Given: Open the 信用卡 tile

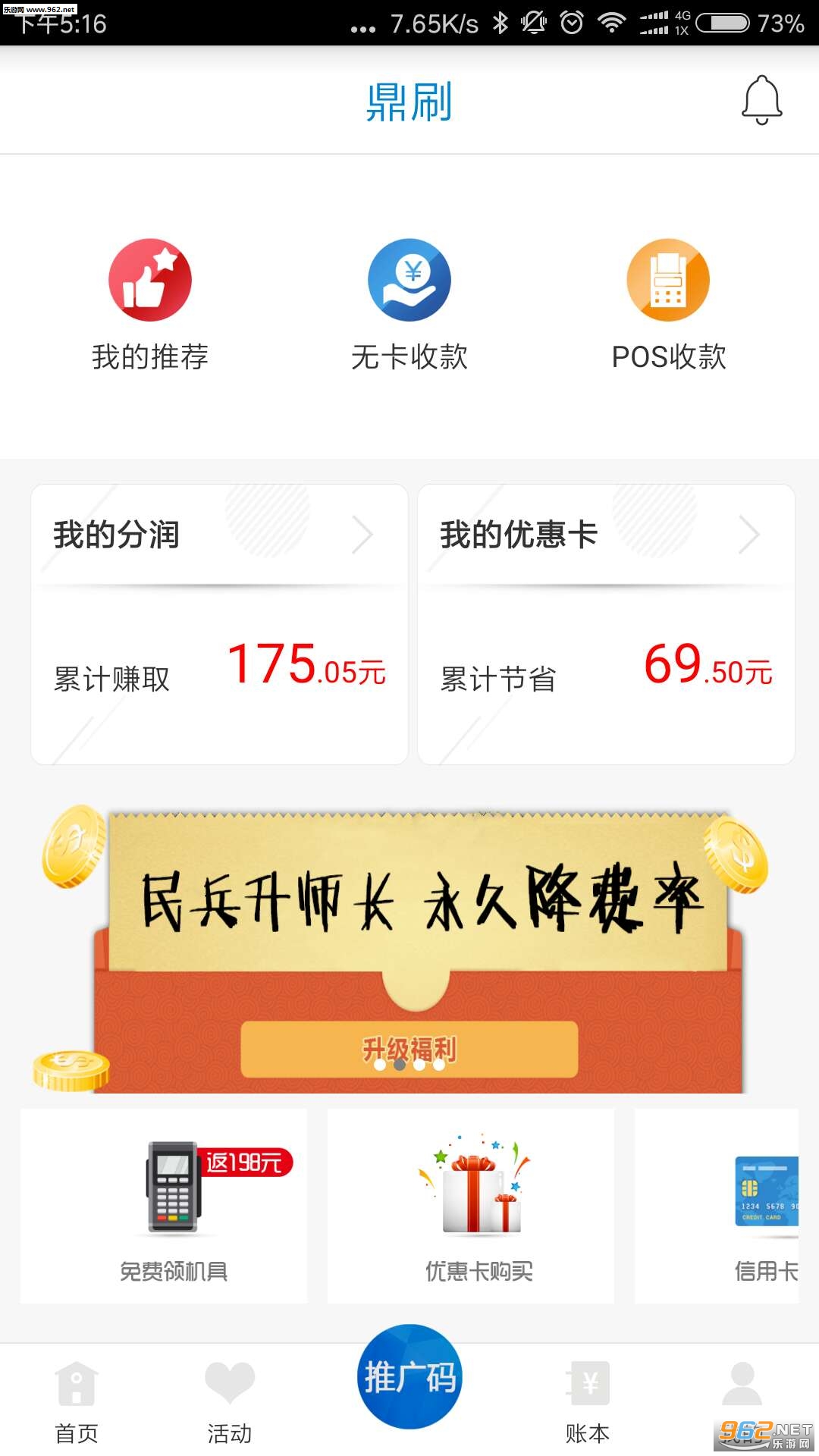Looking at the screenshot, I should (717, 1206).
